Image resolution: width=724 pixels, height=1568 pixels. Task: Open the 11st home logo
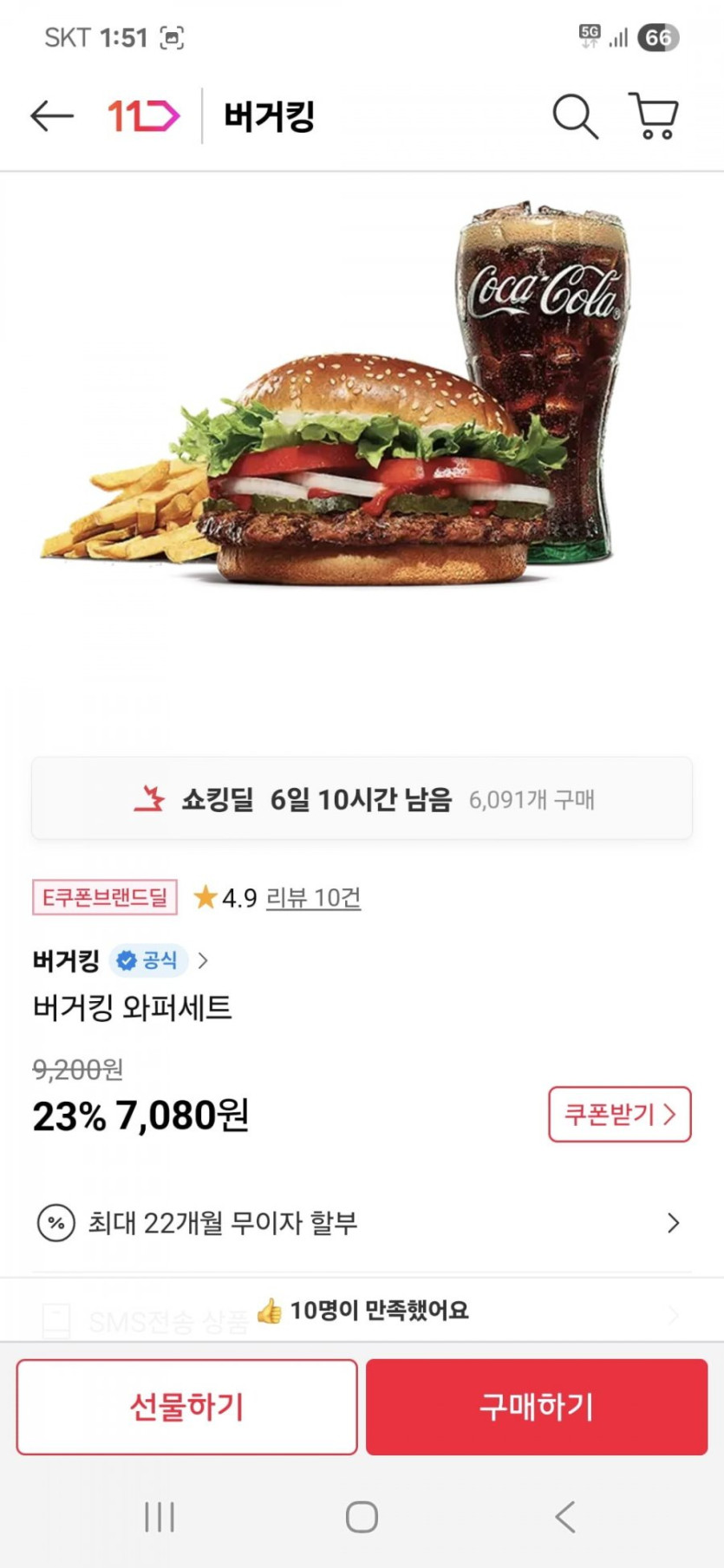143,116
